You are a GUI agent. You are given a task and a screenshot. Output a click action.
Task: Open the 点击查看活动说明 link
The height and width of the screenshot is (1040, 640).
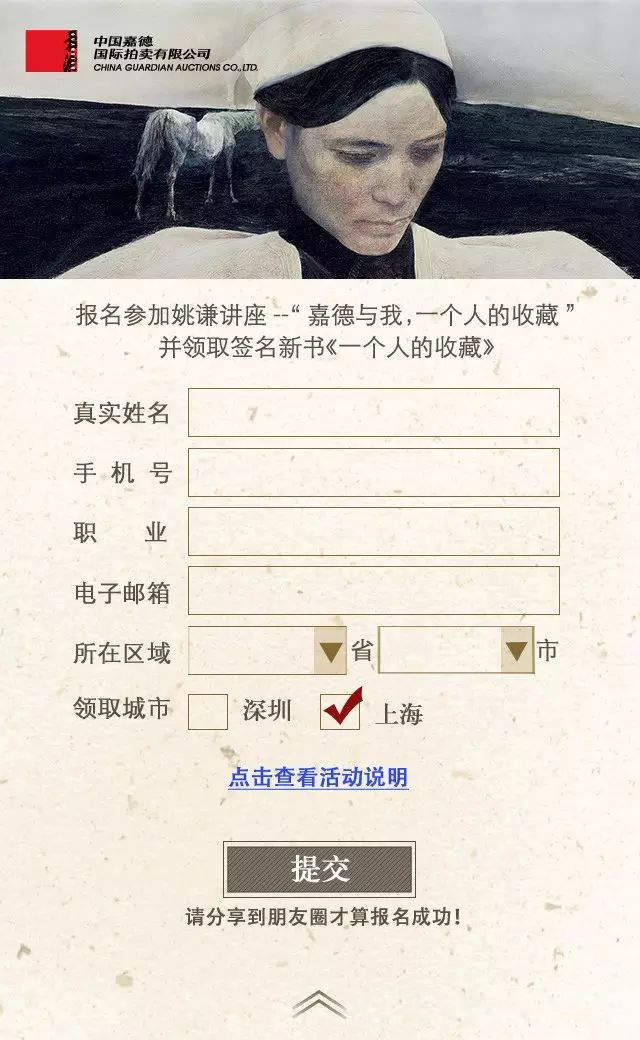pos(318,777)
